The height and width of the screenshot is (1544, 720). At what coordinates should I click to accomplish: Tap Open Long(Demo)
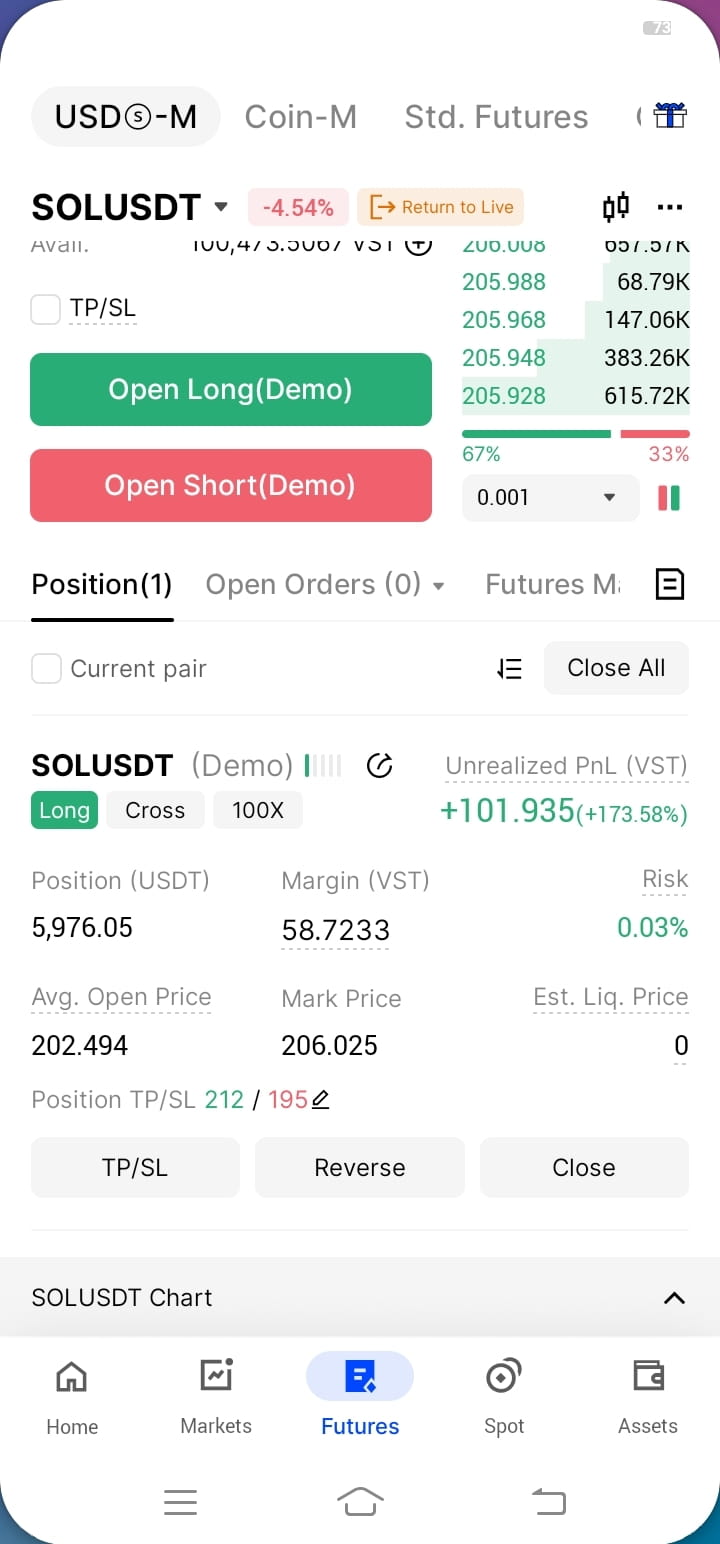coord(231,389)
